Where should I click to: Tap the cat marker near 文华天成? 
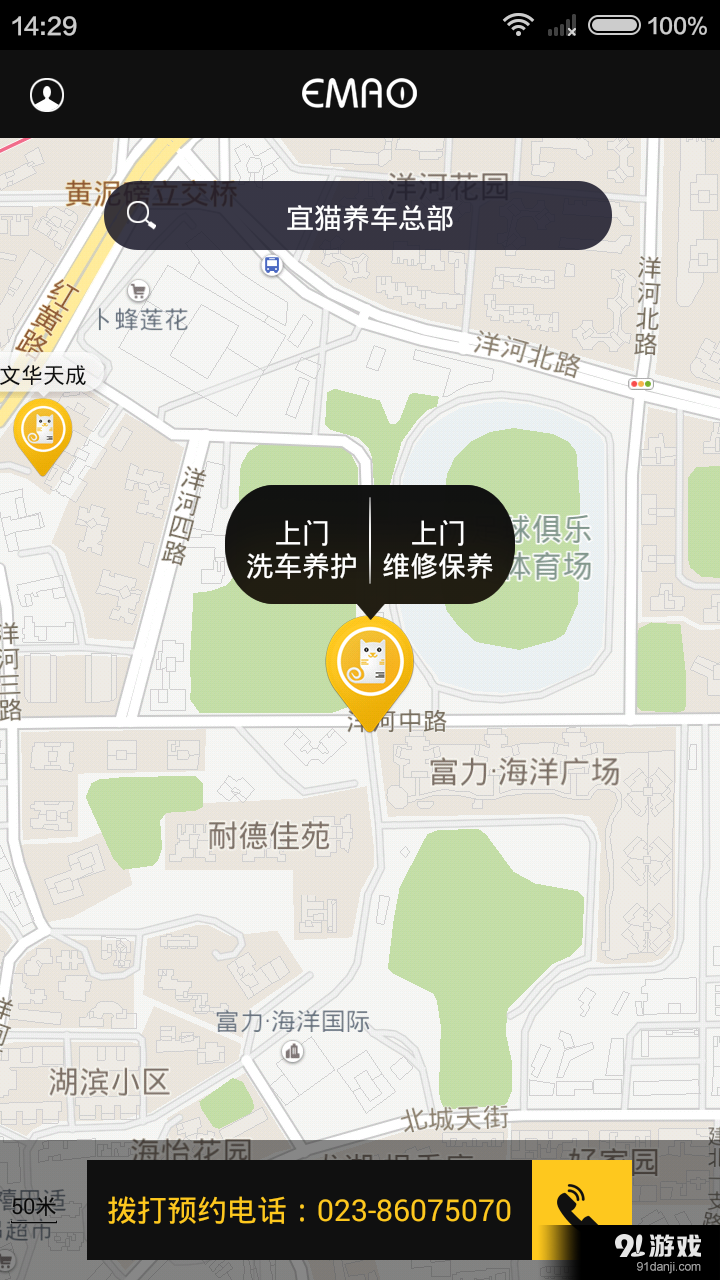(41, 428)
